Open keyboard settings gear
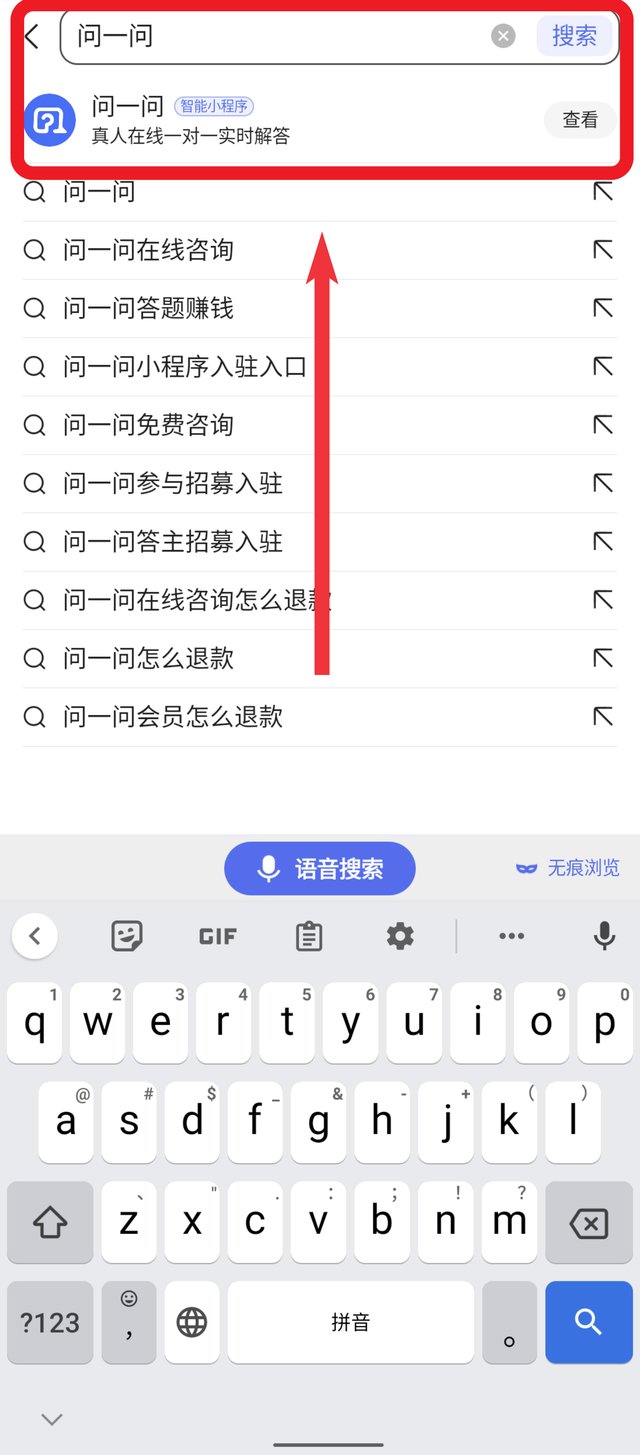This screenshot has height=1455, width=640. 400,936
